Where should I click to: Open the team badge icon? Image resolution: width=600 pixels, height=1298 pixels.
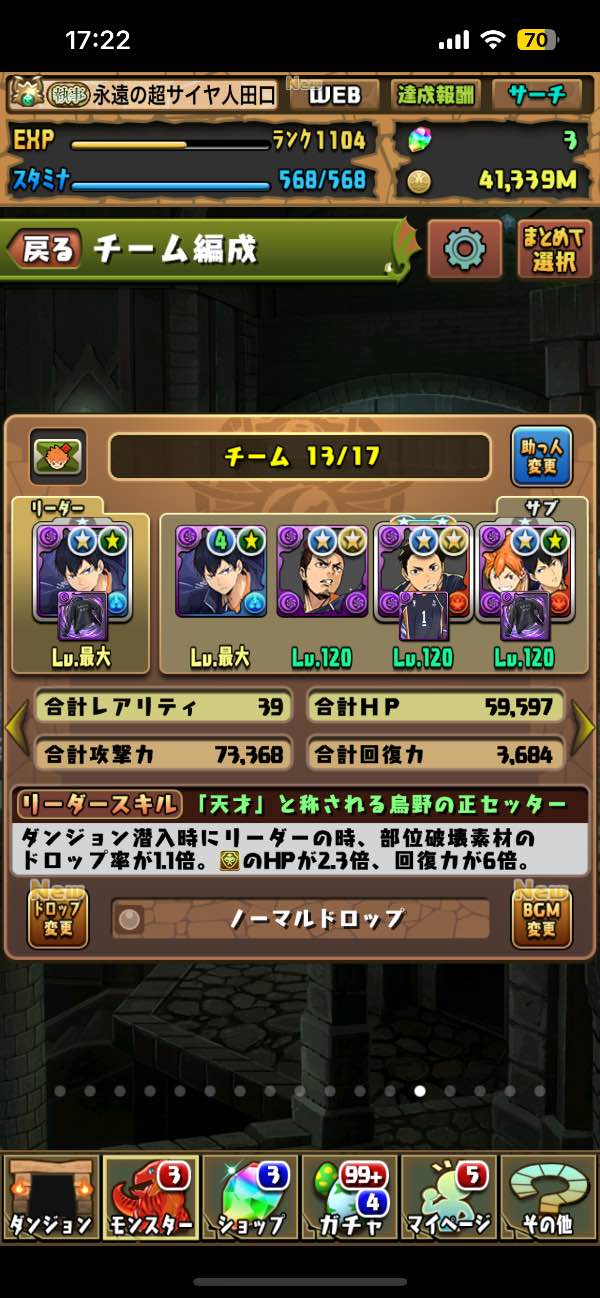[58, 457]
